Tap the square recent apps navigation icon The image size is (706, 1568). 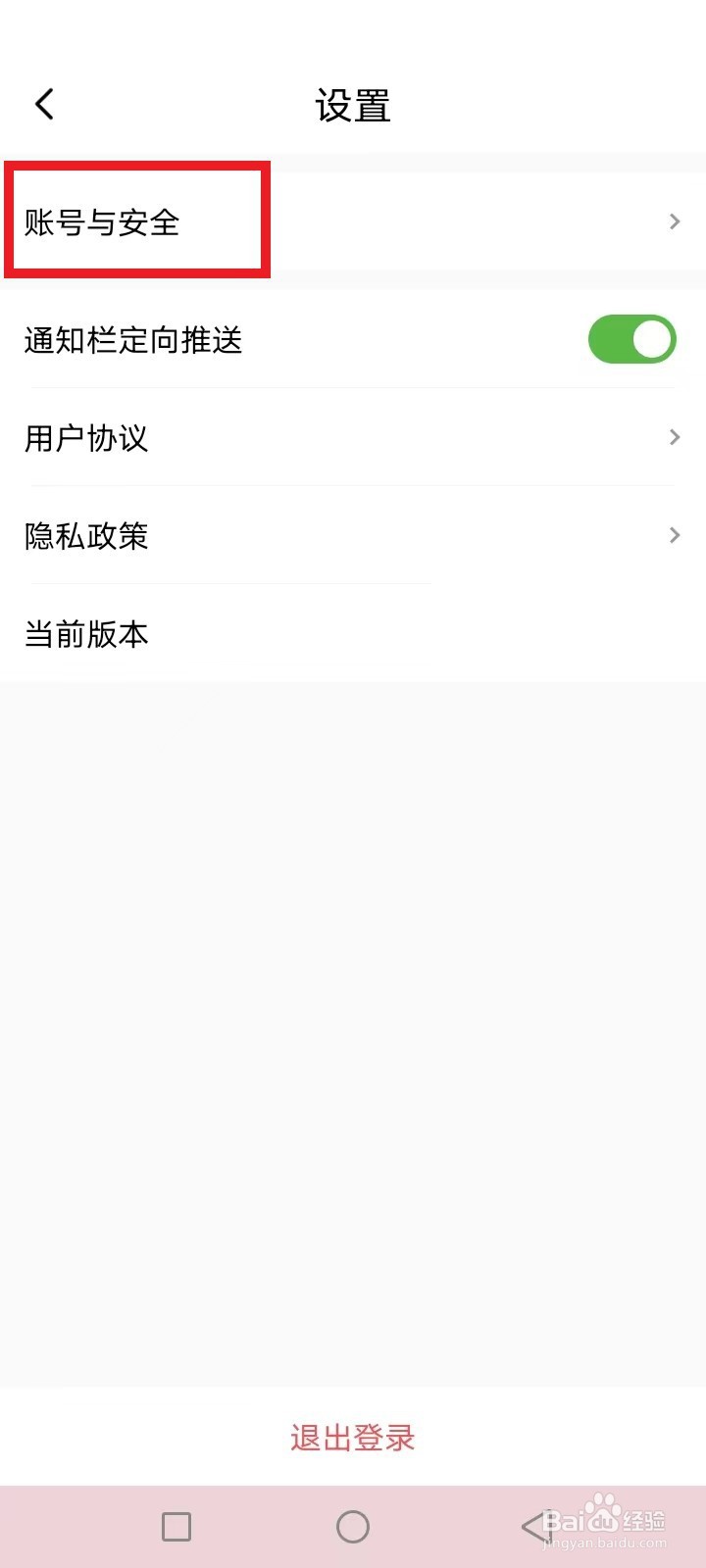pyautogui.click(x=176, y=1526)
